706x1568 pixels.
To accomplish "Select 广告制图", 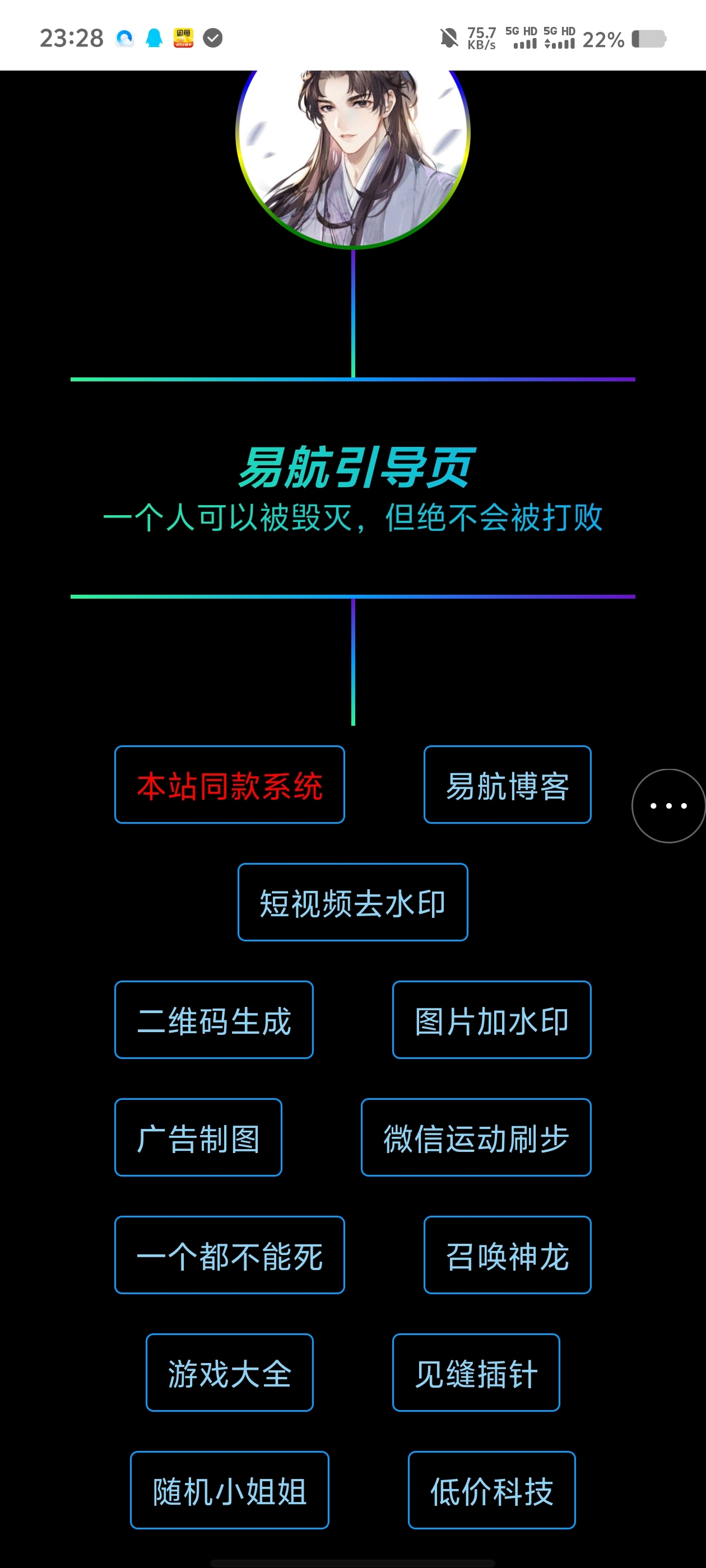I will pyautogui.click(x=198, y=1137).
